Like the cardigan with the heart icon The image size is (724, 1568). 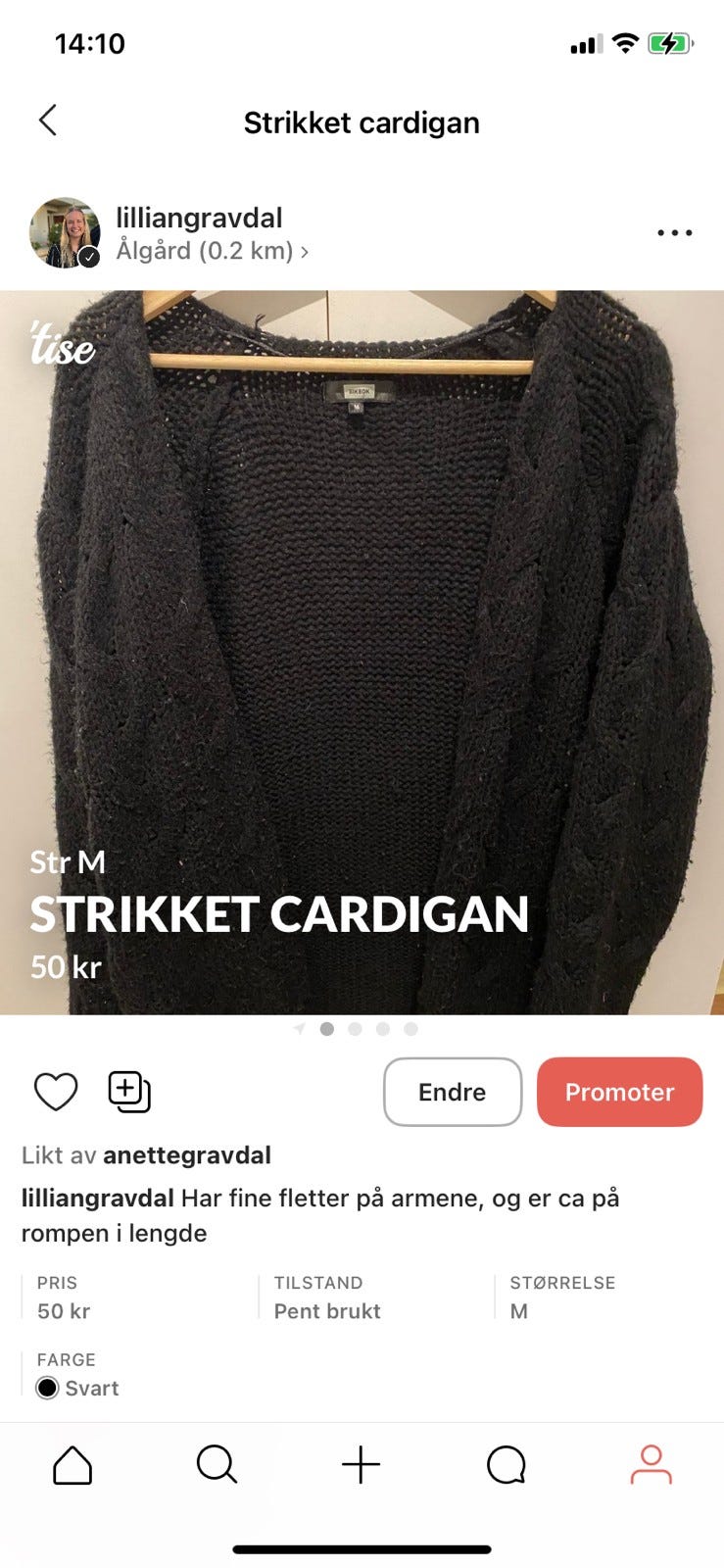pos(55,1091)
